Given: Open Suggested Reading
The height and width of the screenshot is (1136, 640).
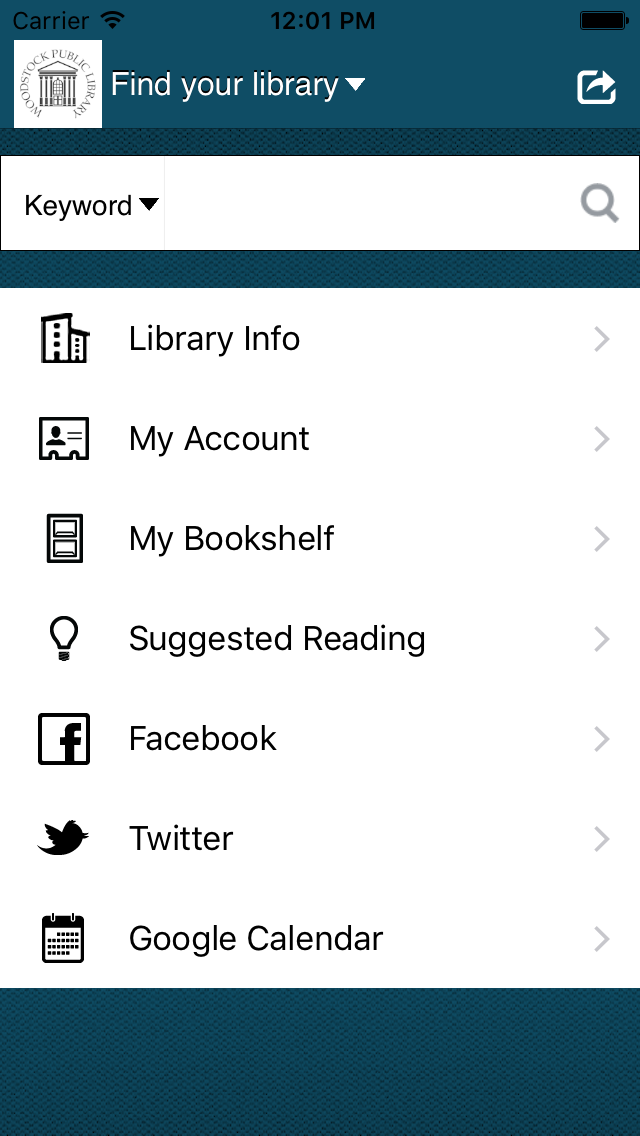Looking at the screenshot, I should point(320,639).
